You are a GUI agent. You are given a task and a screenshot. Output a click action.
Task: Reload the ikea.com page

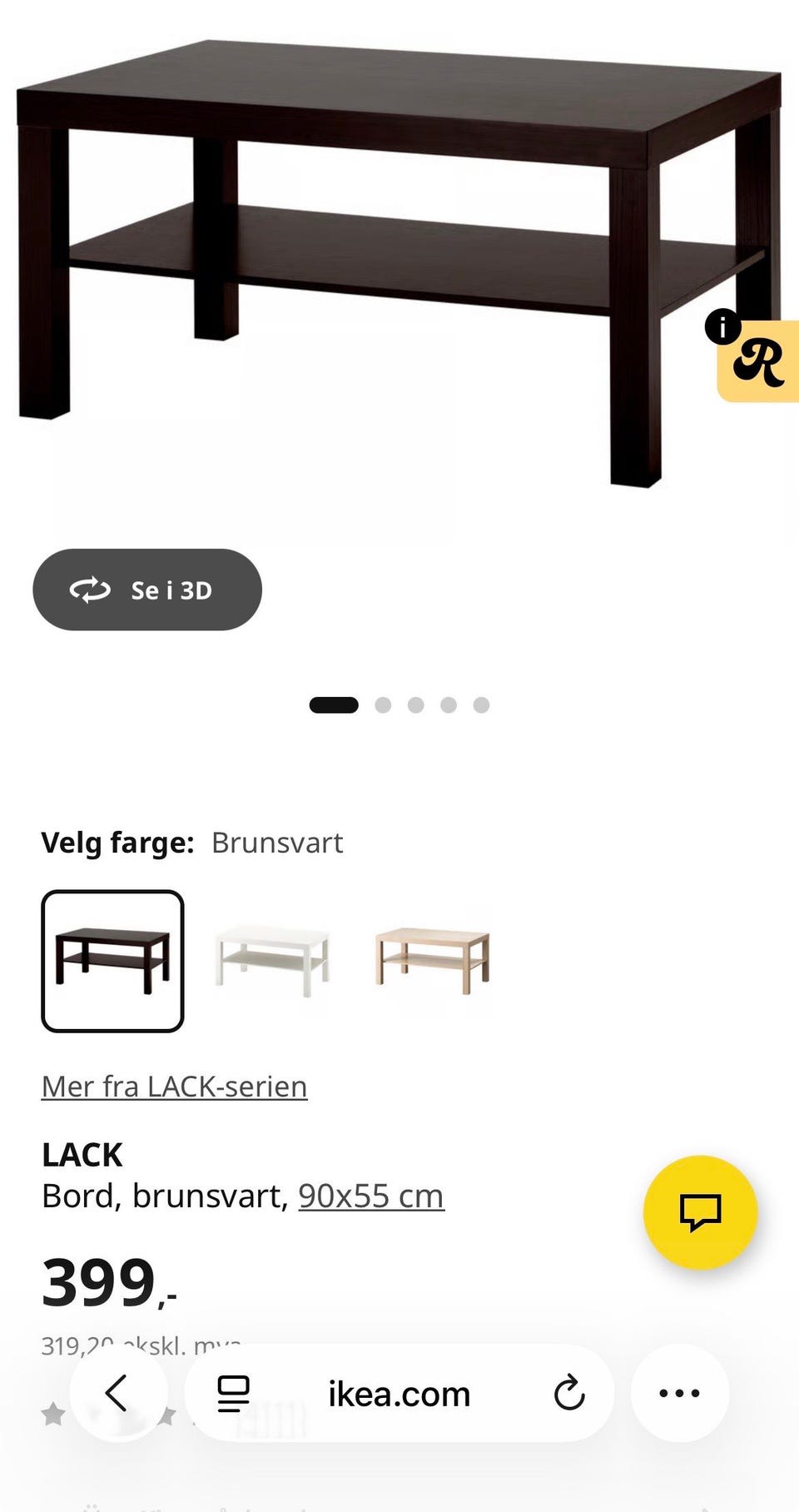pyautogui.click(x=569, y=1393)
